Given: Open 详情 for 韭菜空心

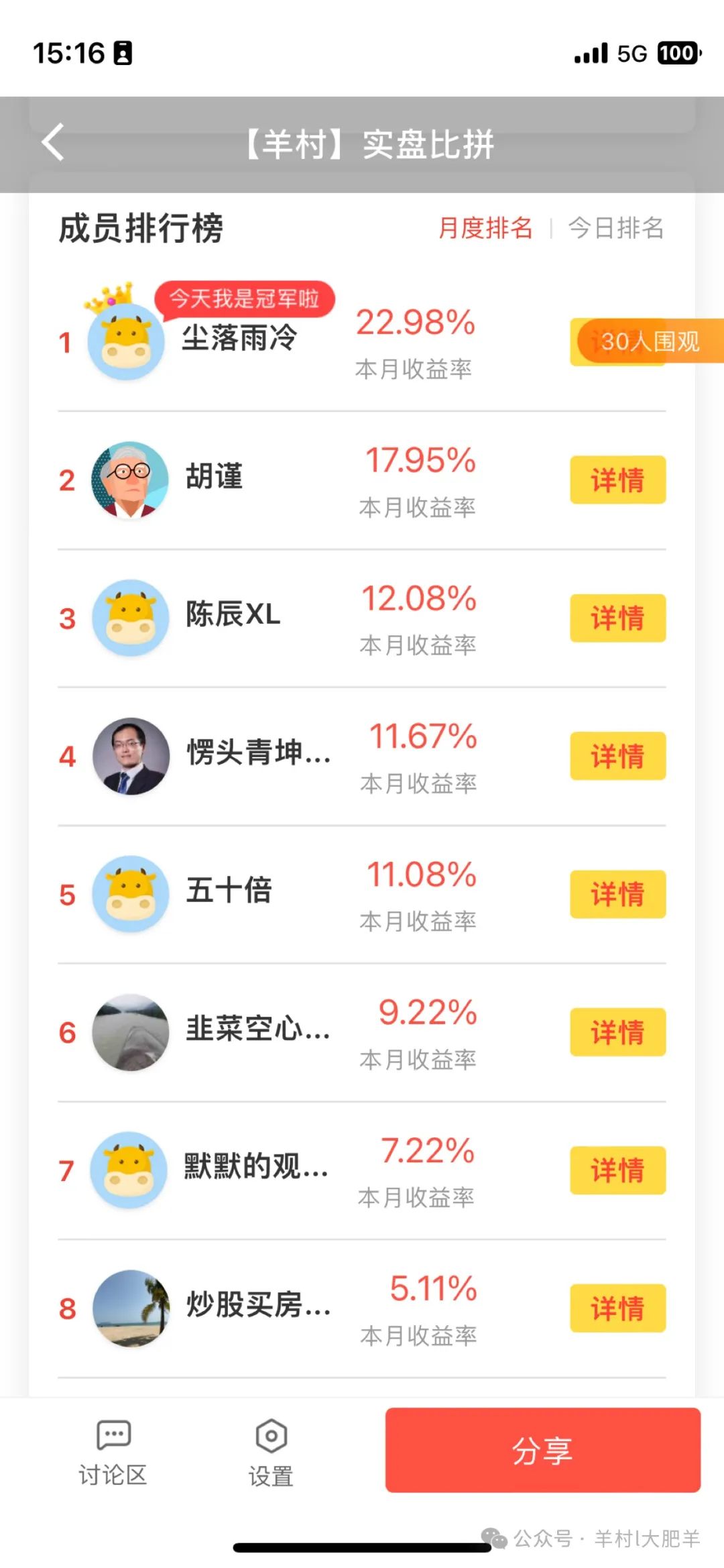Looking at the screenshot, I should [617, 1032].
